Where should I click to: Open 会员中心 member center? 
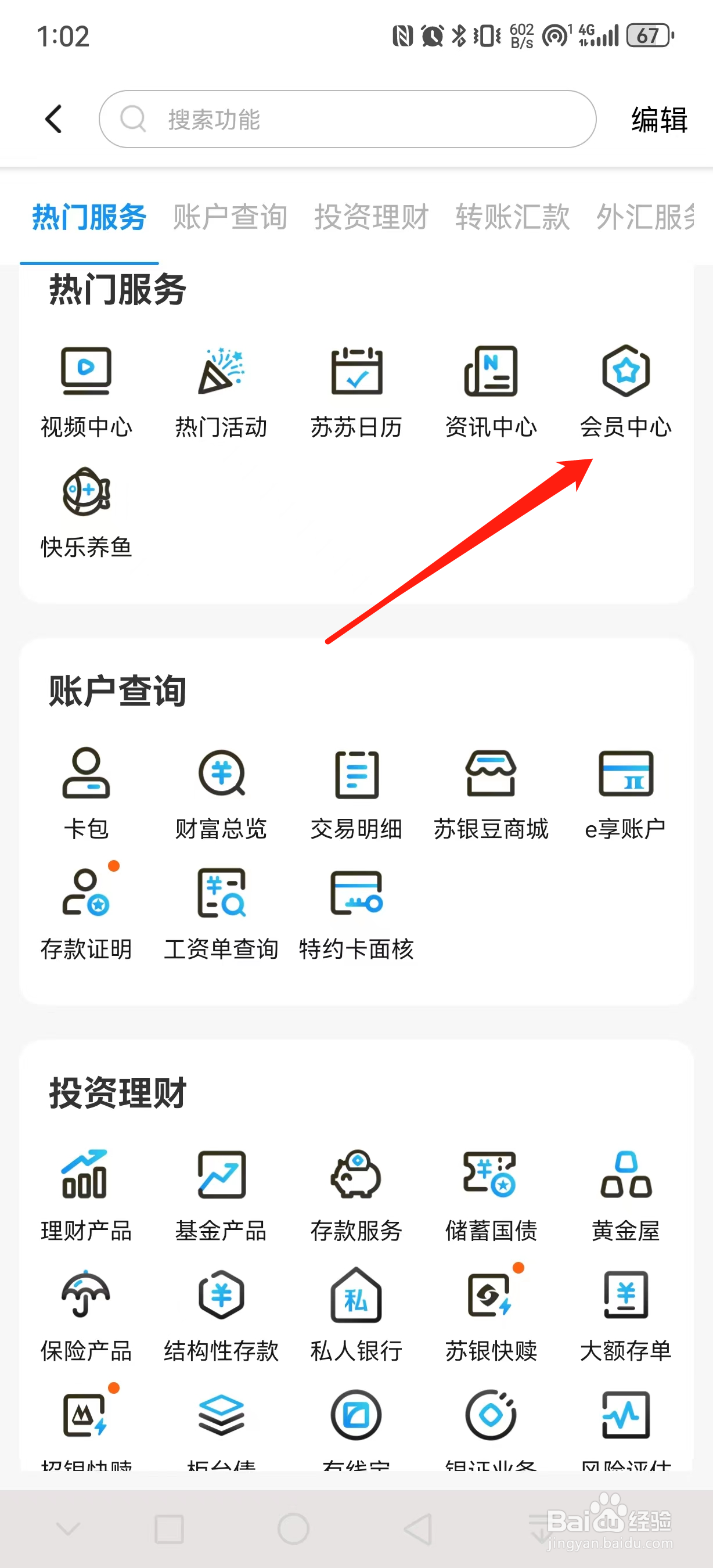pos(626,390)
